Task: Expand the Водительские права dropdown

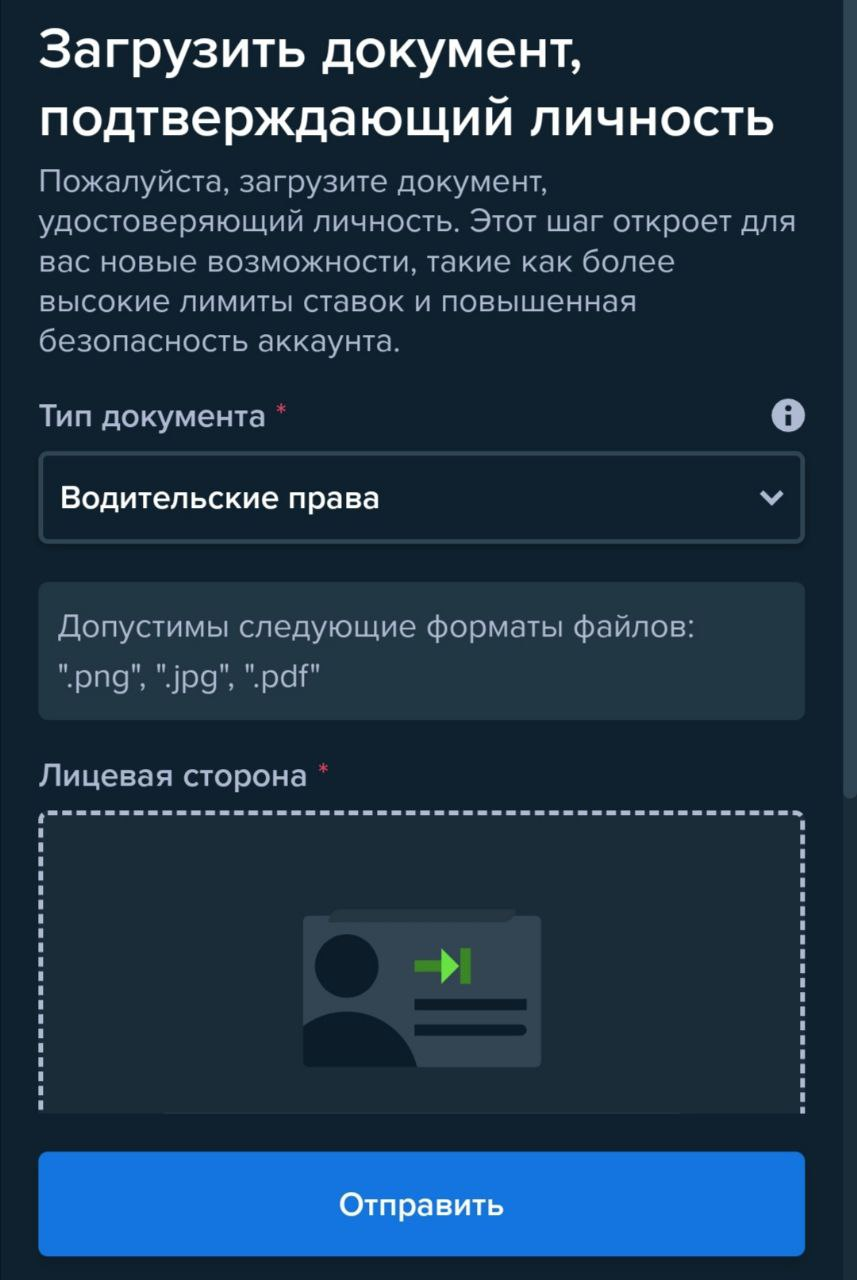Action: point(421,498)
